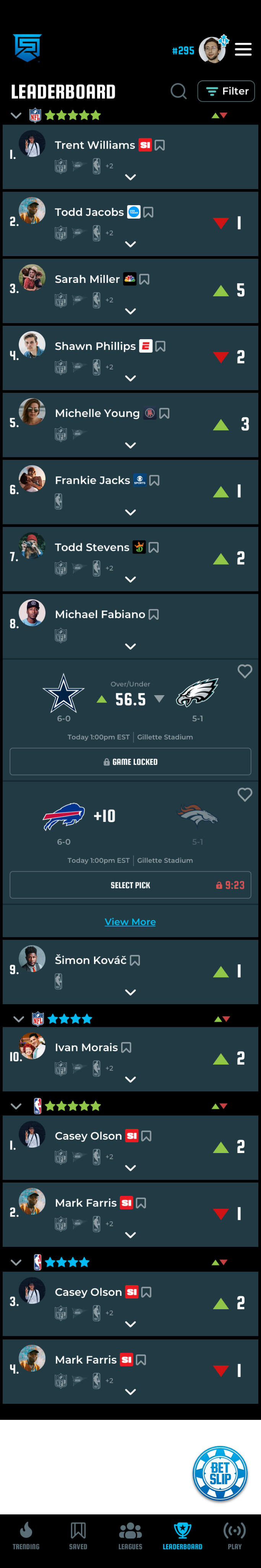Open the hamburger menu
This screenshot has height=1568, width=261.
pos(243,49)
